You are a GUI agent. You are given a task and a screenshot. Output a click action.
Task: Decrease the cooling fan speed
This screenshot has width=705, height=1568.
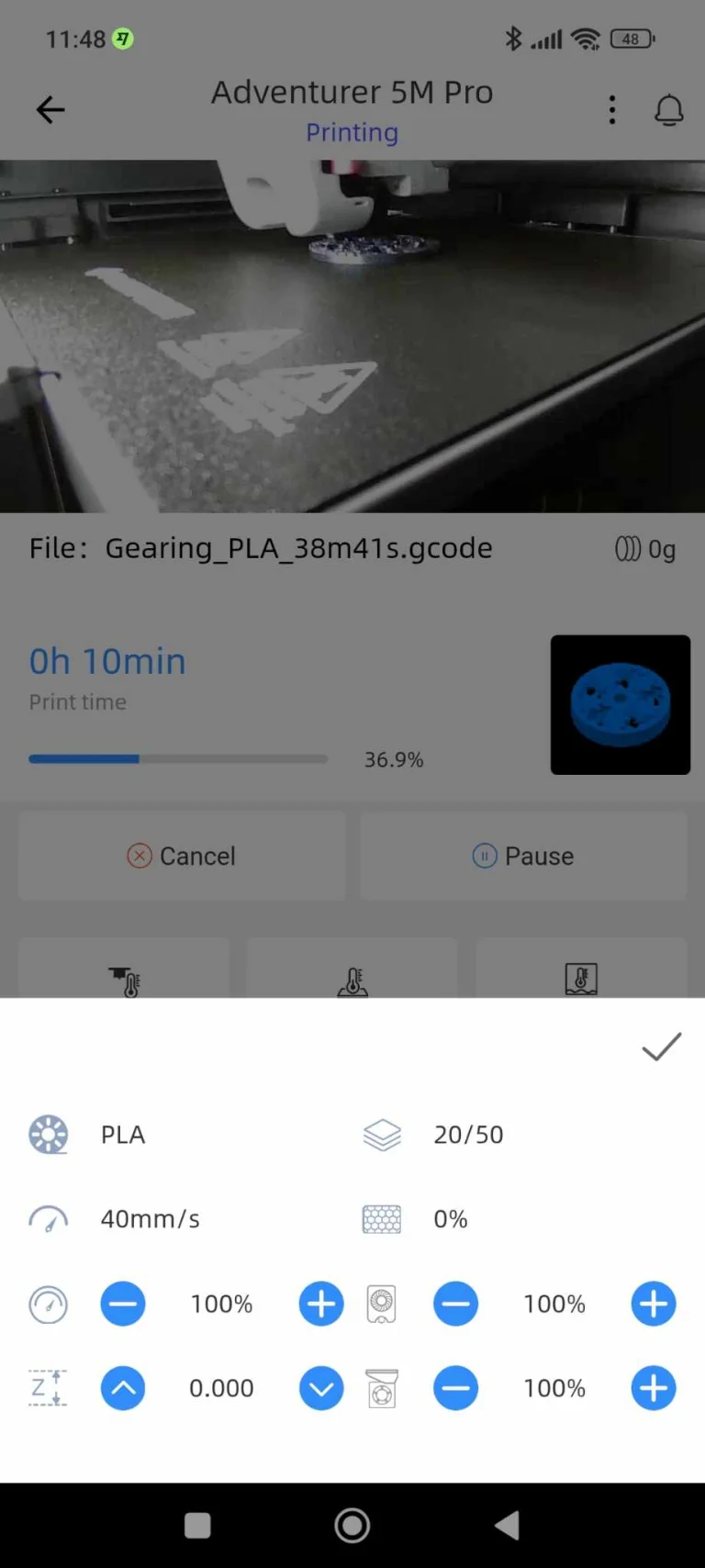tap(455, 1304)
